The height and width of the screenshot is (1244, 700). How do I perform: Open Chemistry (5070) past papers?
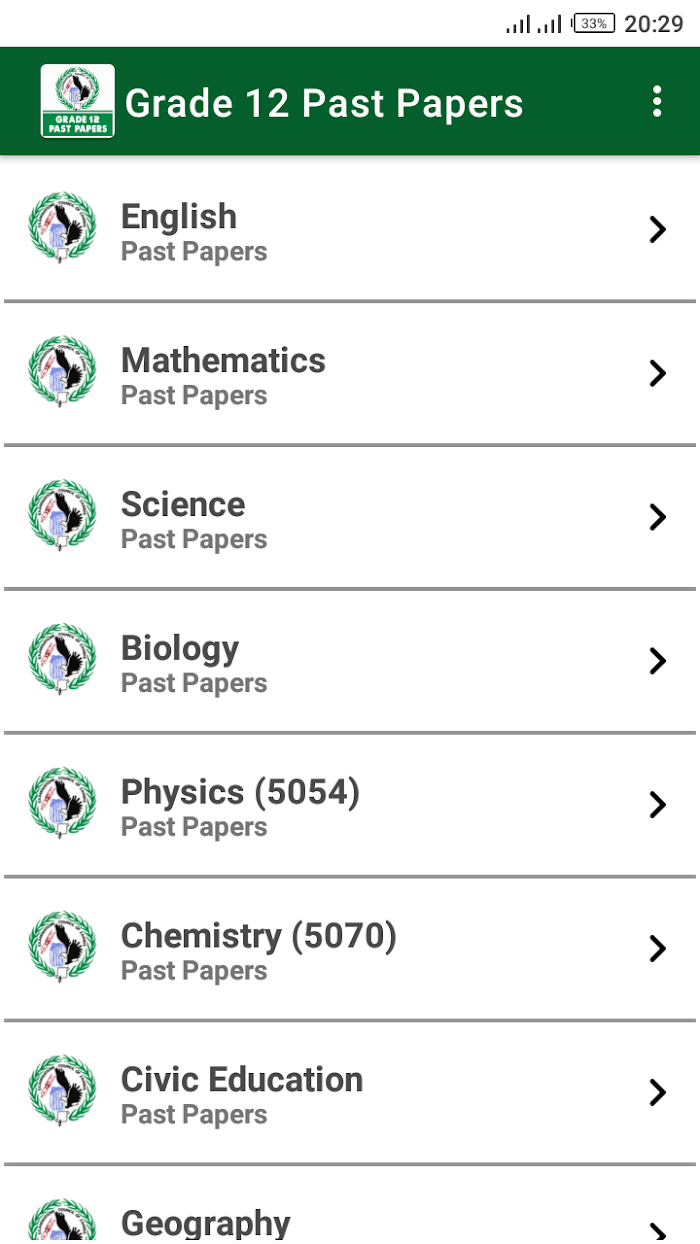pos(350,949)
